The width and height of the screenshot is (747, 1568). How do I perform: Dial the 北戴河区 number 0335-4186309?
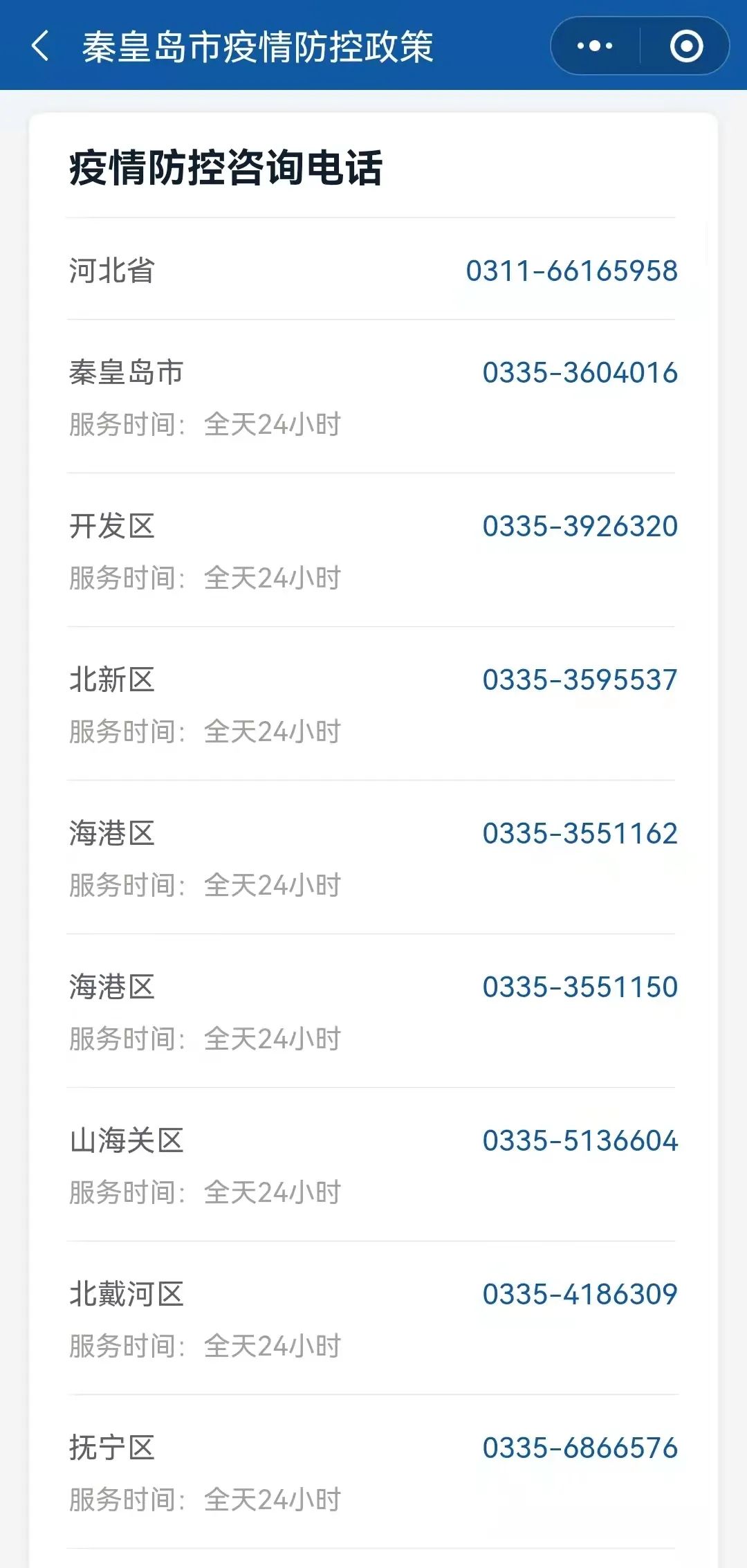click(x=580, y=1293)
